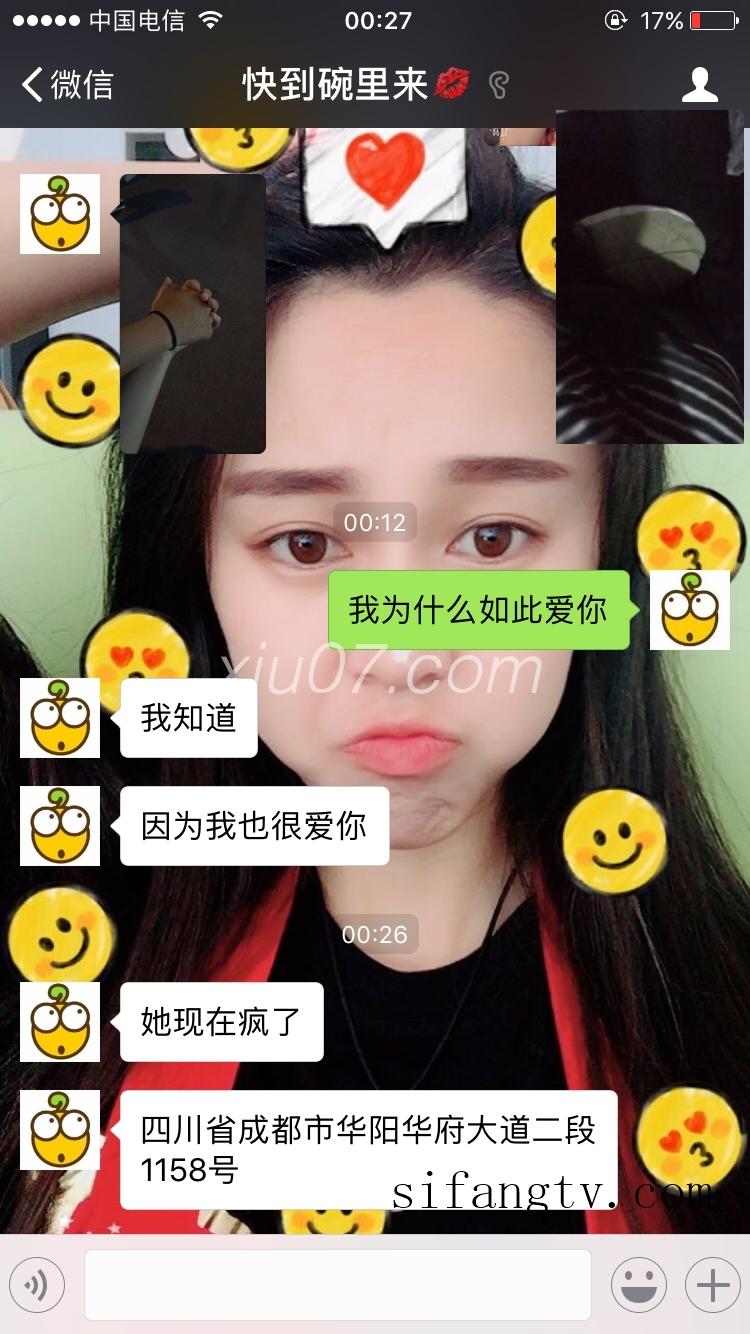The width and height of the screenshot is (750, 1334).
Task: Open the plus attachment menu
Action: click(712, 1284)
